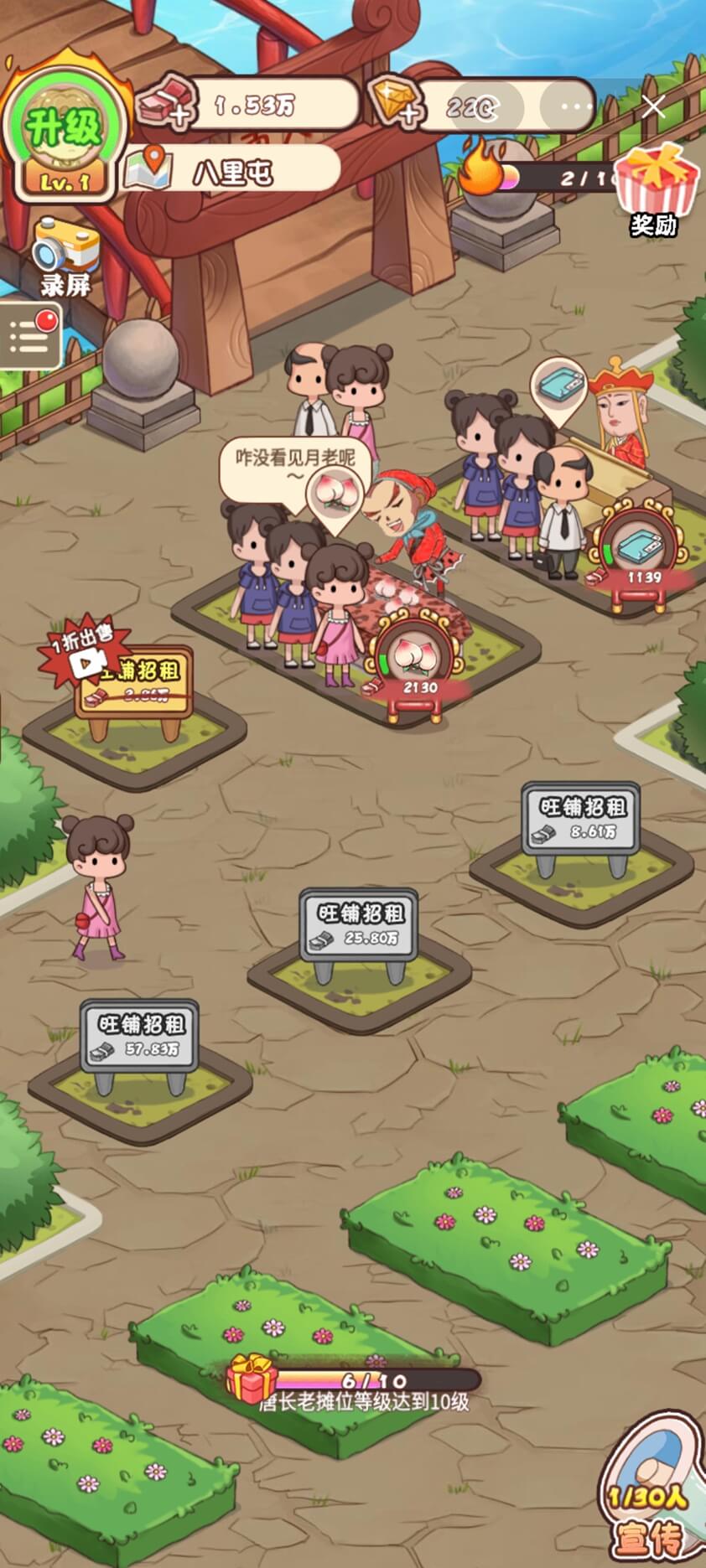706x1568 pixels.
Task: Tap the 升级 level-up badge
Action: pyautogui.click(x=65, y=134)
